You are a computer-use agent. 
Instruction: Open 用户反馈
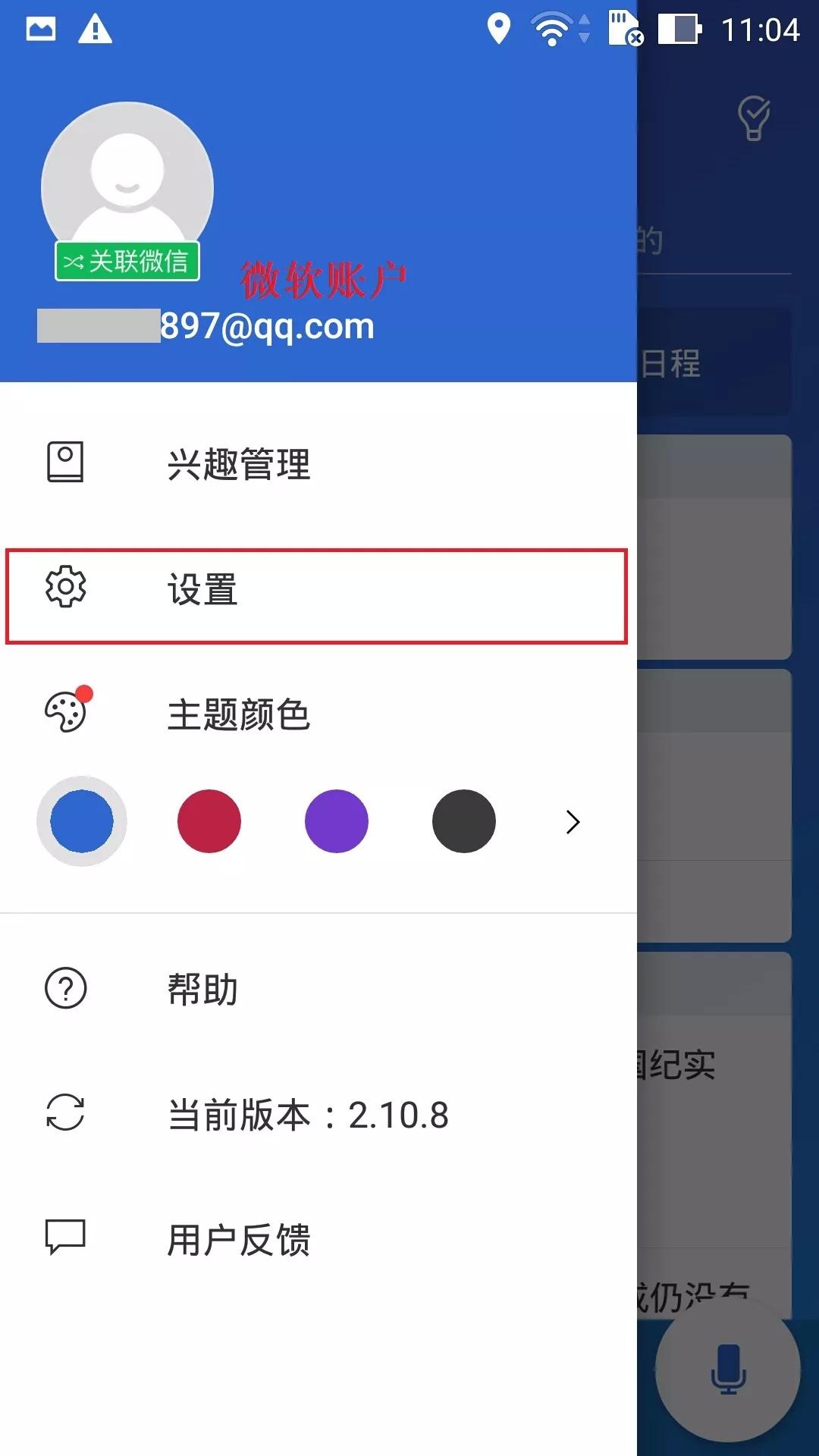point(238,1240)
